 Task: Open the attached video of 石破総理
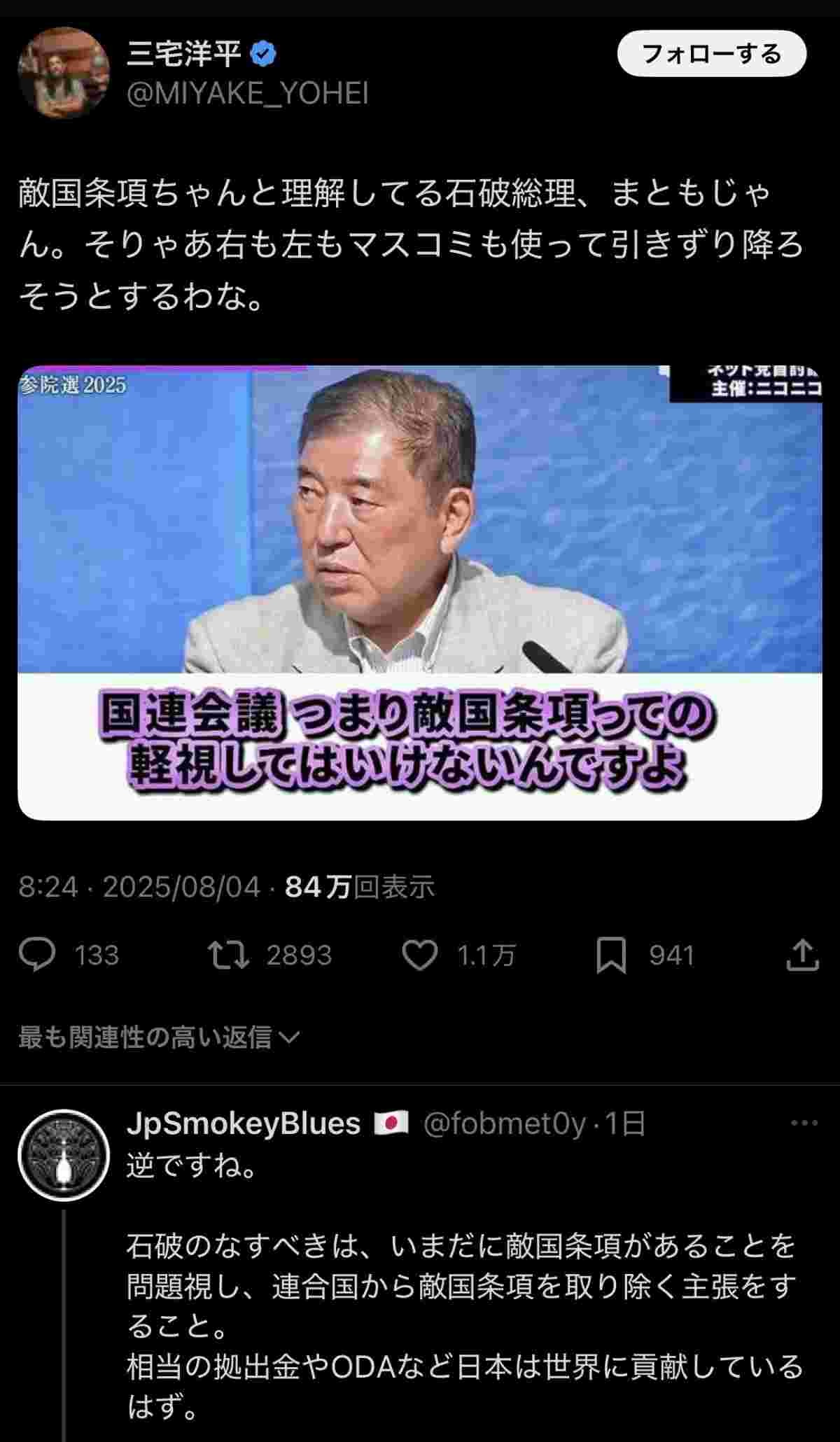[x=419, y=592]
